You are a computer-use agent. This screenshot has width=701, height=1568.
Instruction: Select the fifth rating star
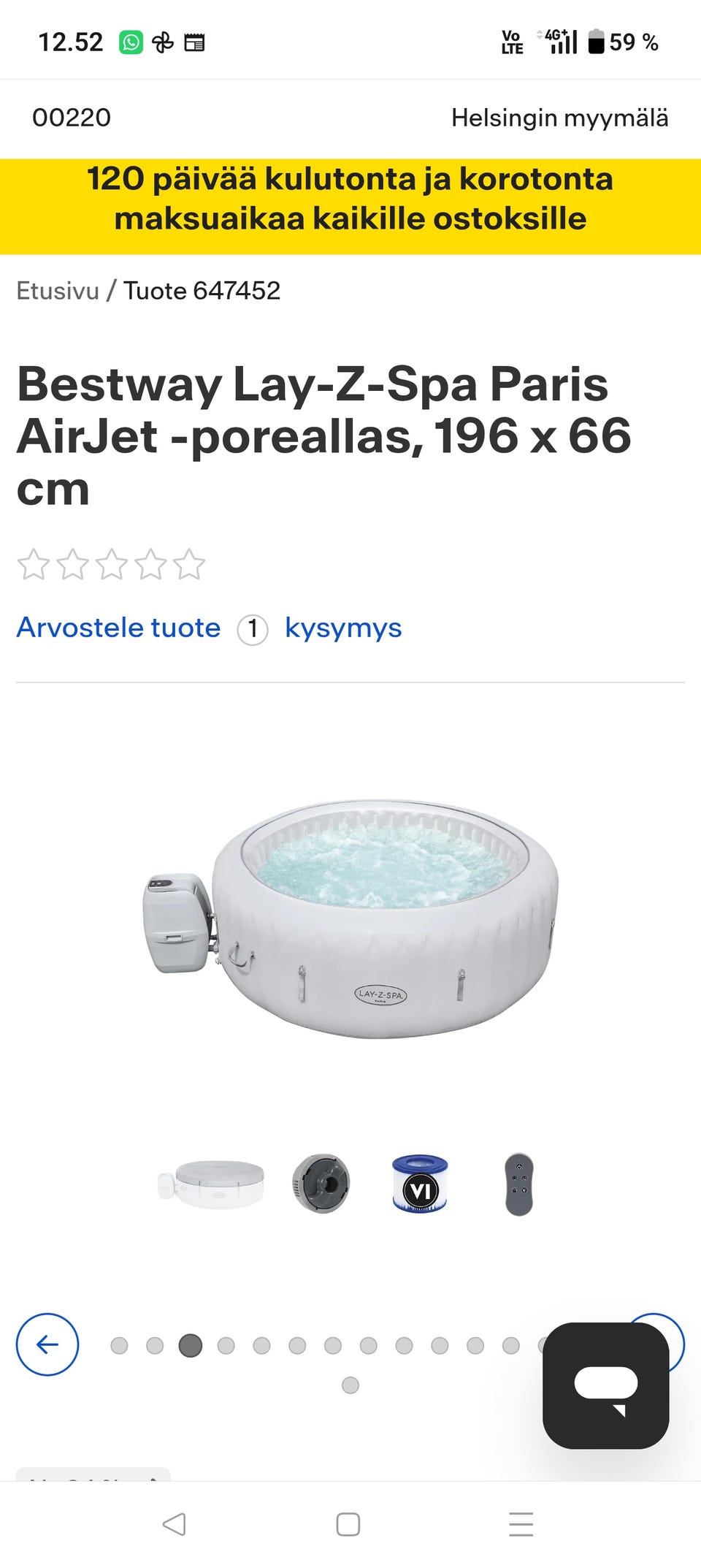[188, 564]
